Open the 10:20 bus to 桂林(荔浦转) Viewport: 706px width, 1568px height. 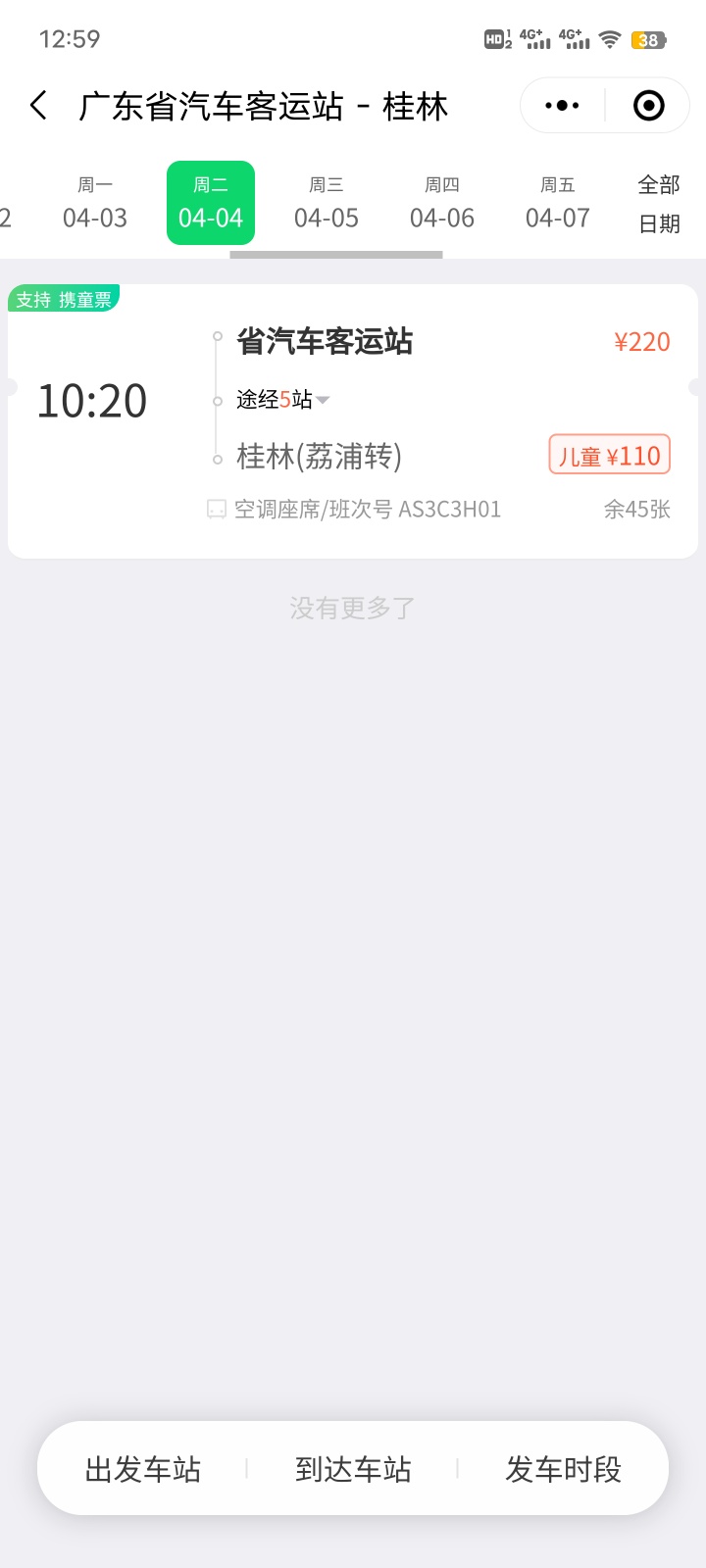pyautogui.click(x=353, y=421)
